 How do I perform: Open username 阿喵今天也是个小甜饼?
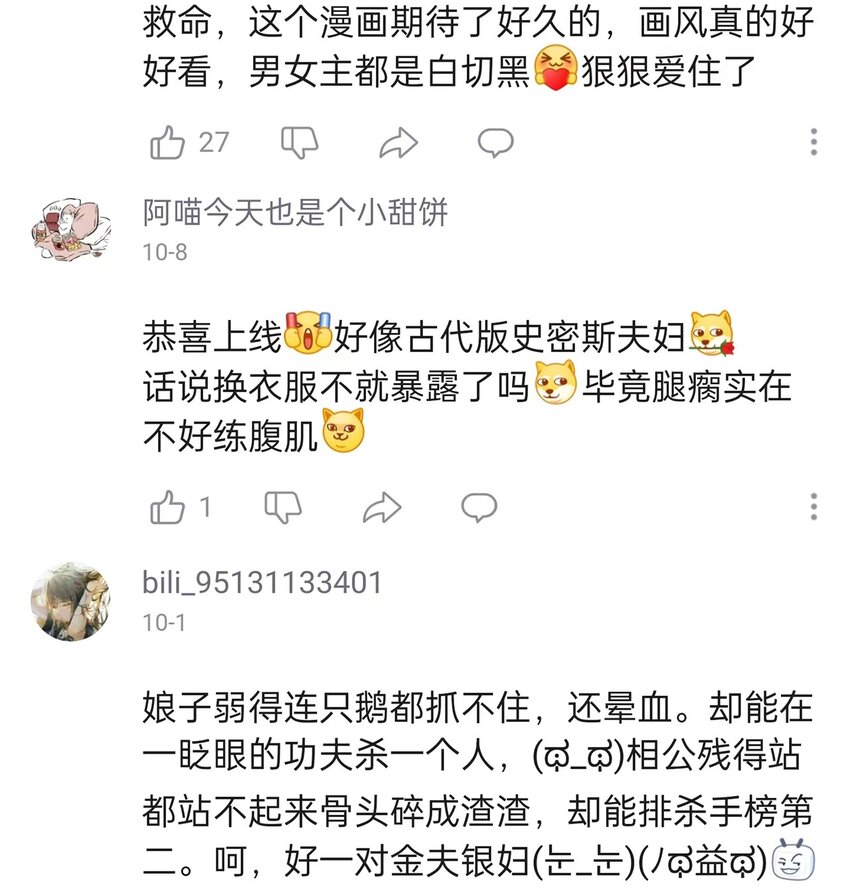[295, 212]
